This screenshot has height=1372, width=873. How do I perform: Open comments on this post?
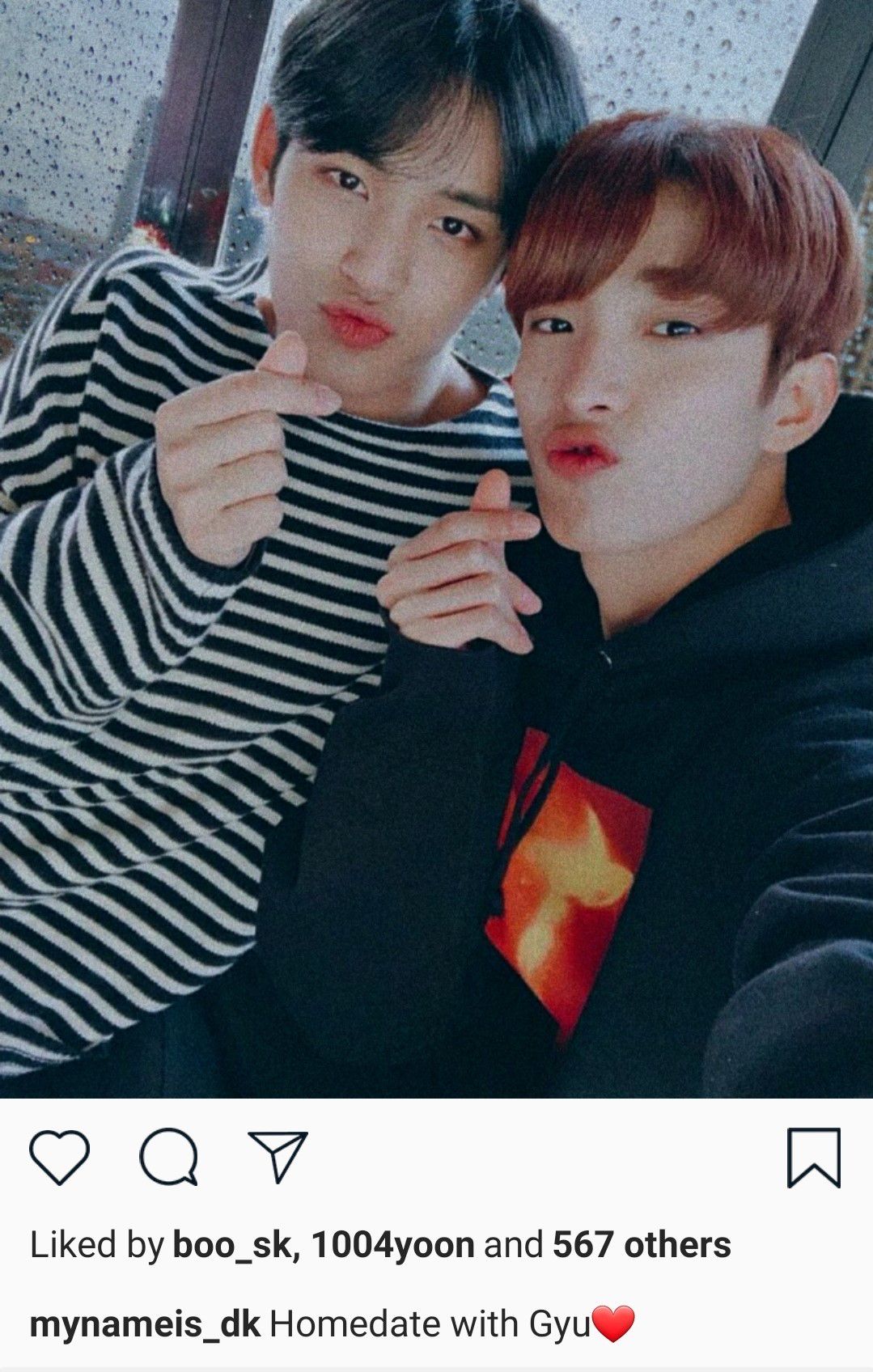point(168,1157)
